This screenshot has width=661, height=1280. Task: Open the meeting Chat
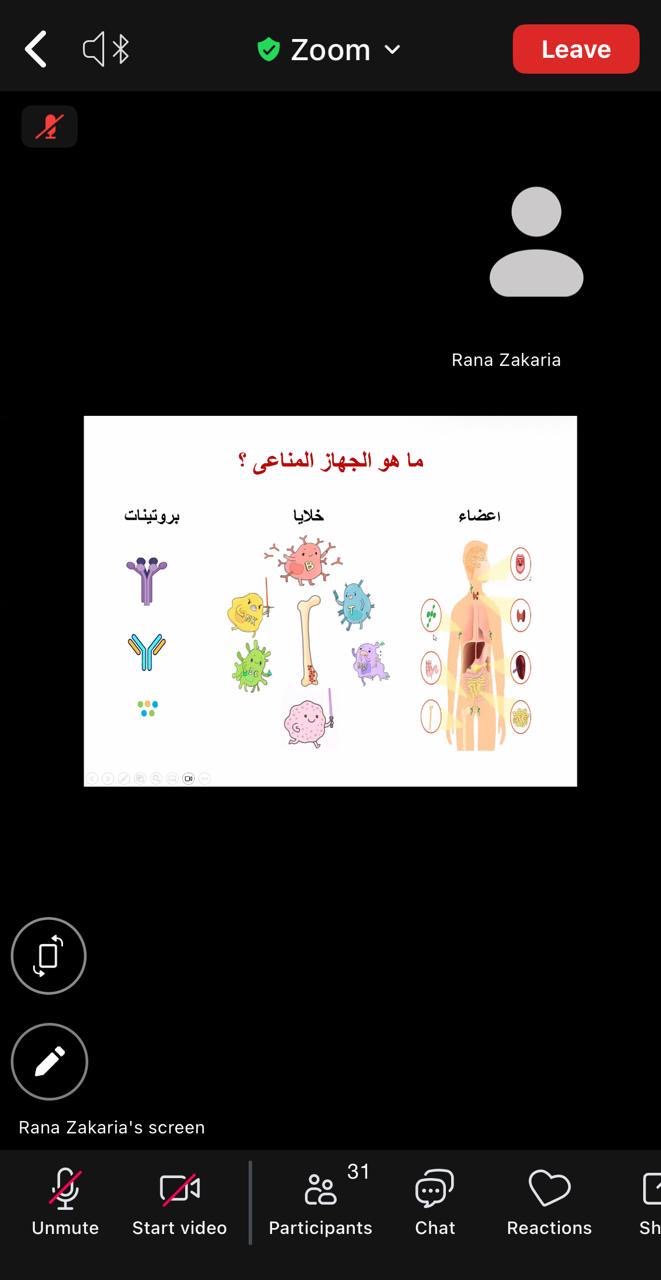pyautogui.click(x=435, y=1203)
